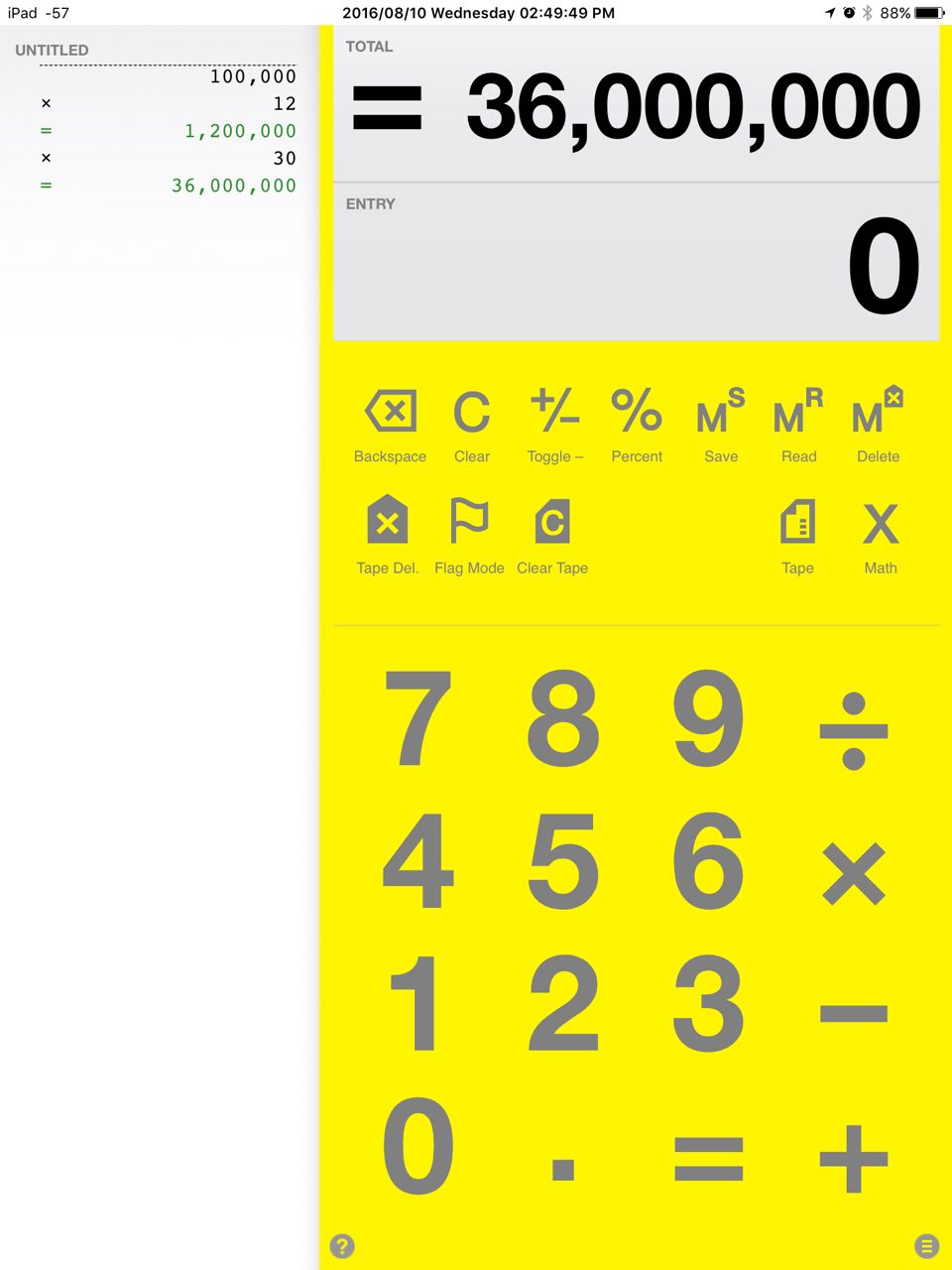The height and width of the screenshot is (1270, 952).
Task: Delete the stored memory
Action: (x=878, y=424)
